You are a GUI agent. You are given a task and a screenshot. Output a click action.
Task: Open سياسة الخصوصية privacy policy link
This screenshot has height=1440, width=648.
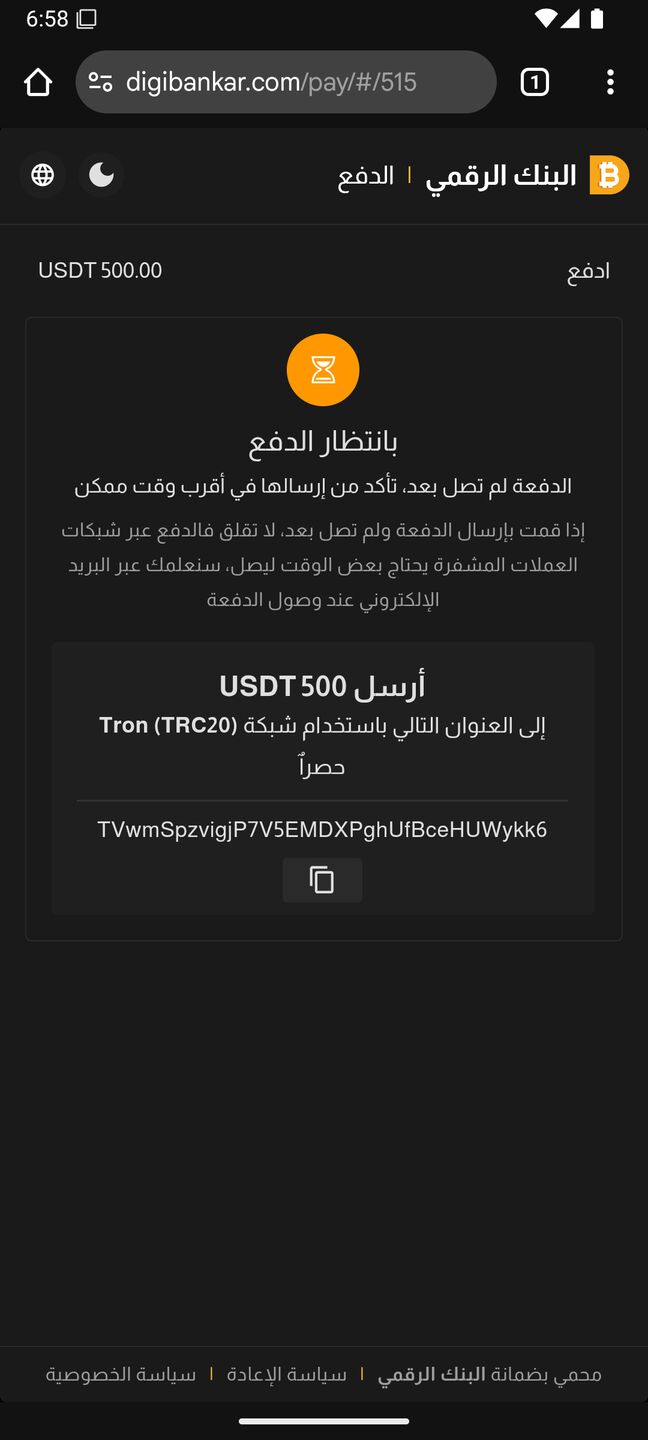(x=121, y=1374)
